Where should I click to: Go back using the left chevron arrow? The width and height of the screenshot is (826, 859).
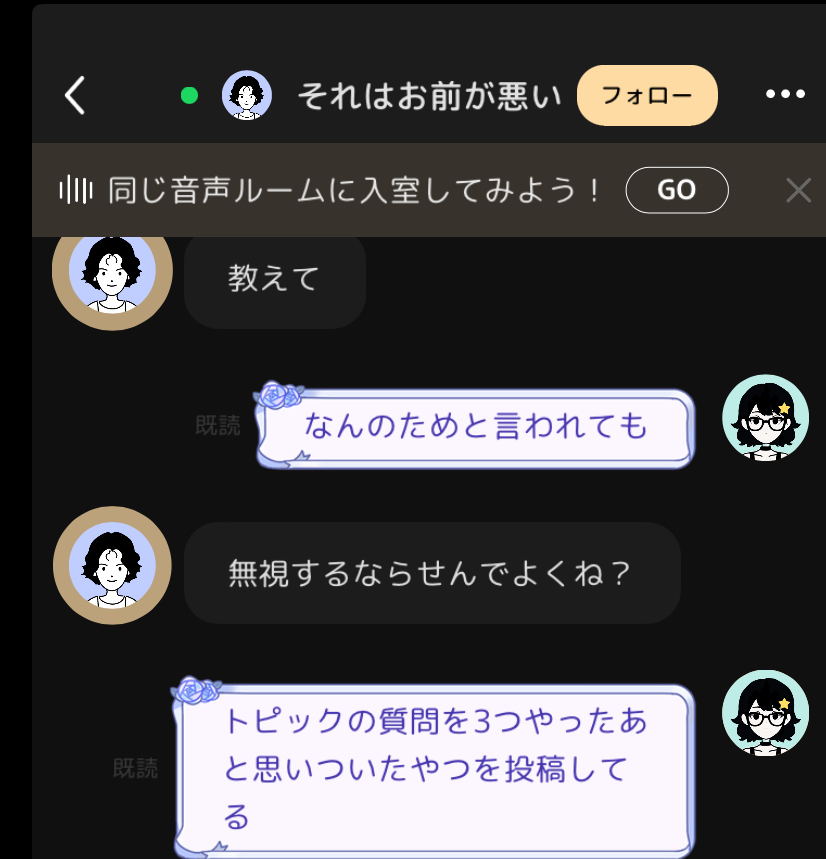click(75, 94)
